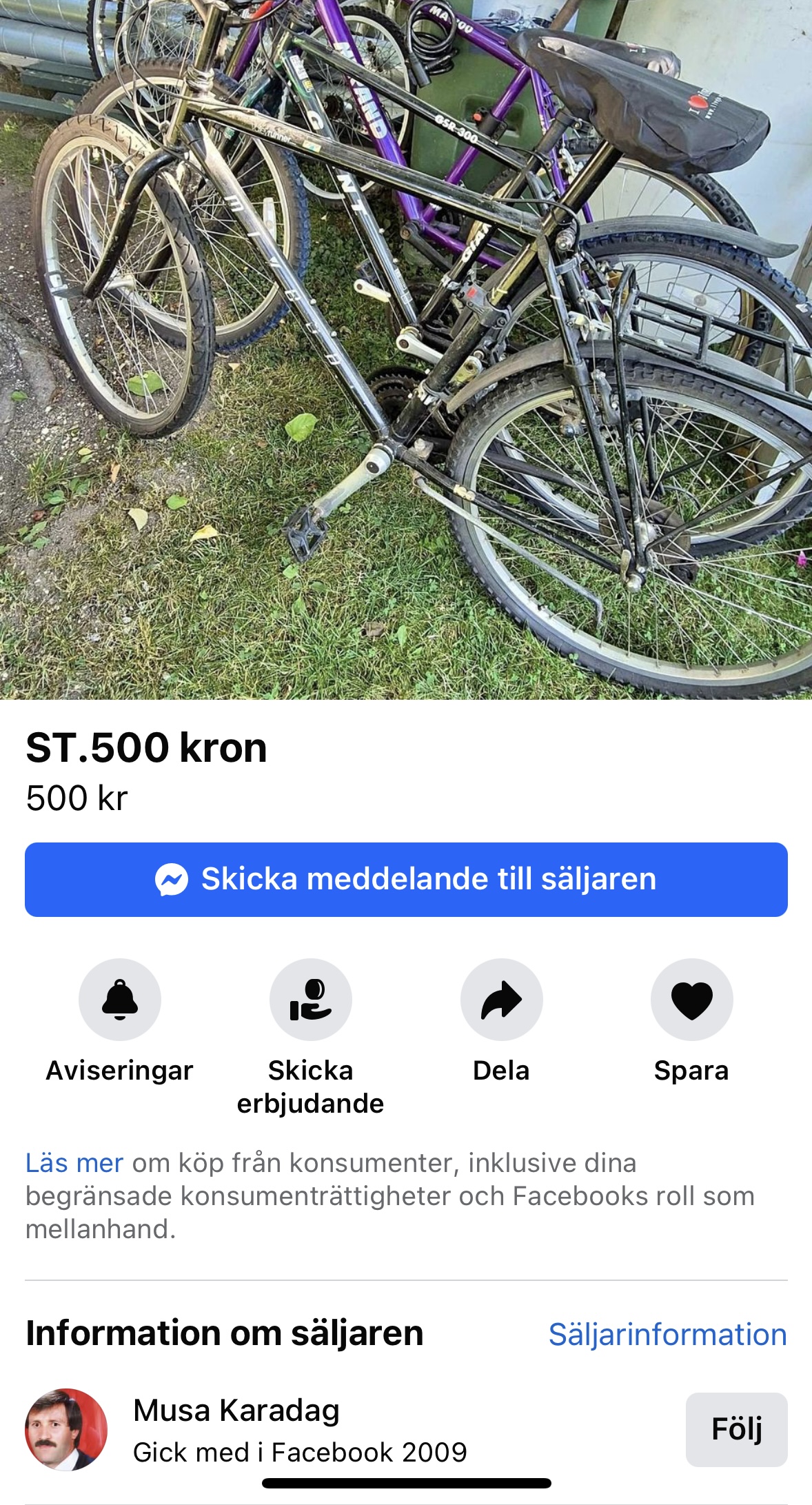
Task: Share the listing via Dela
Action: tap(501, 999)
